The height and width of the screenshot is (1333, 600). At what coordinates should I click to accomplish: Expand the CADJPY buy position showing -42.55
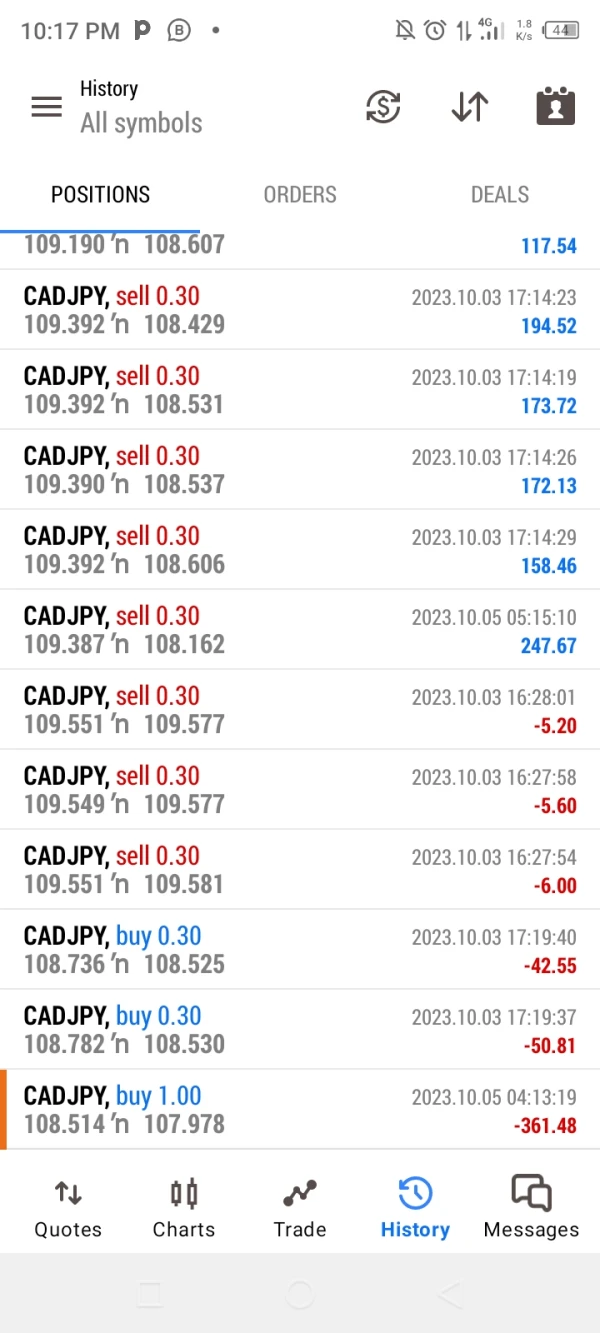pos(300,950)
